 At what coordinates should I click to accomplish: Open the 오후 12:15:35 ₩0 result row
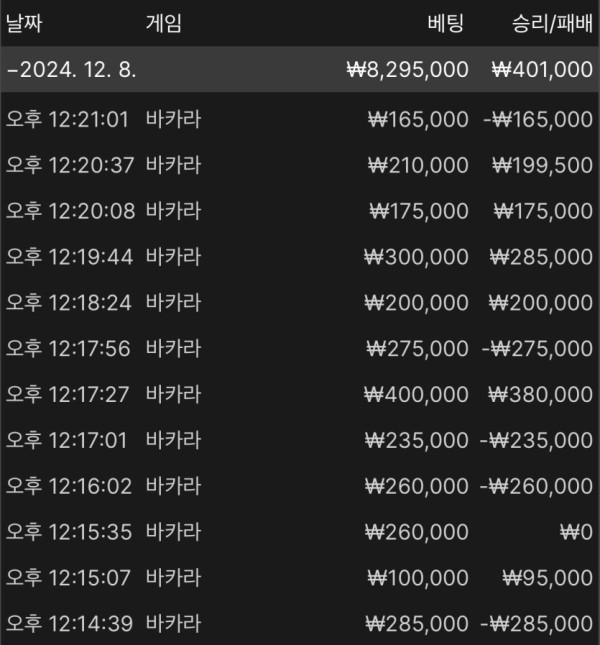[x=300, y=532]
